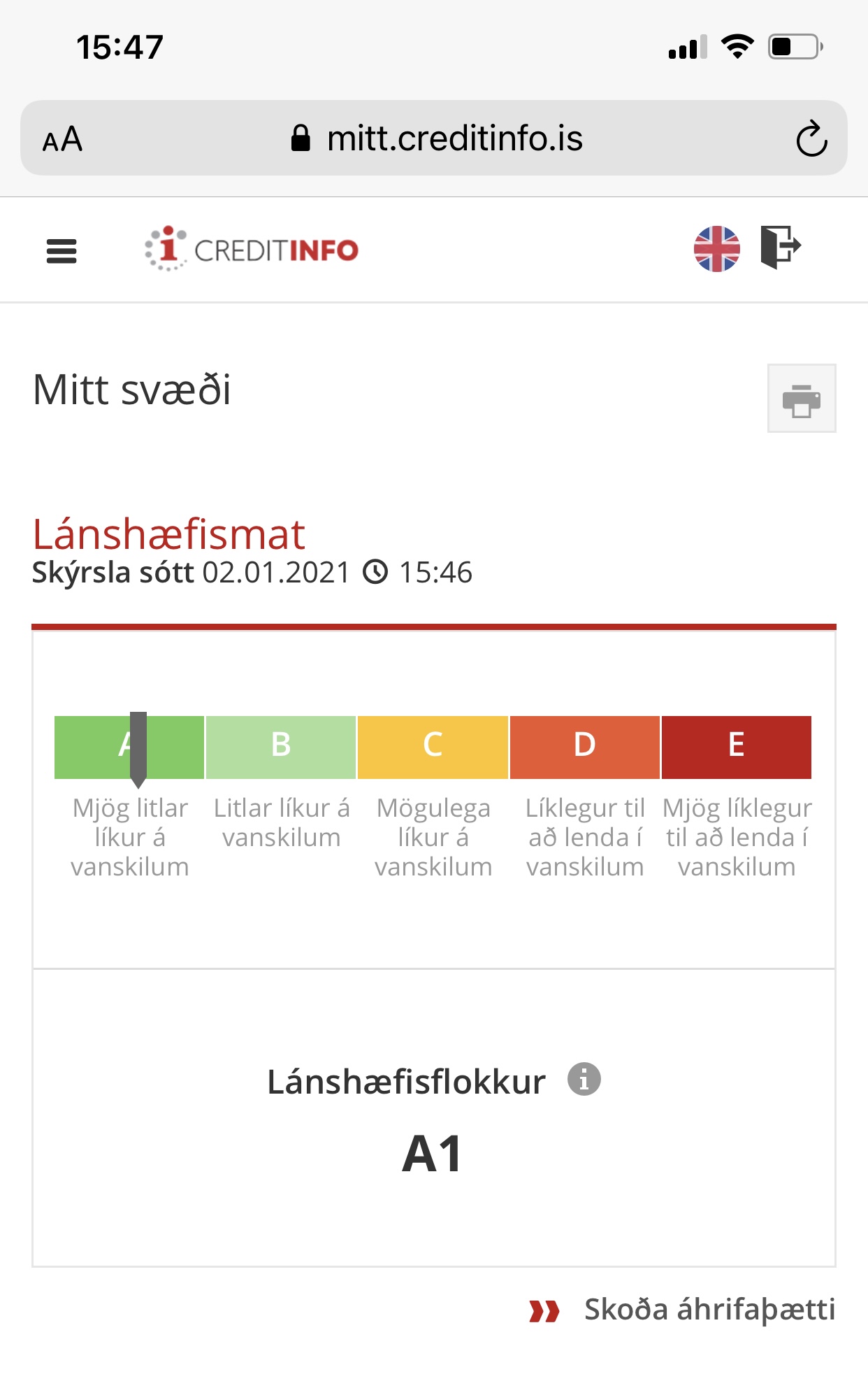Open the Skoða áhrifaþætti link
This screenshot has width=868, height=1395.
tap(709, 1310)
